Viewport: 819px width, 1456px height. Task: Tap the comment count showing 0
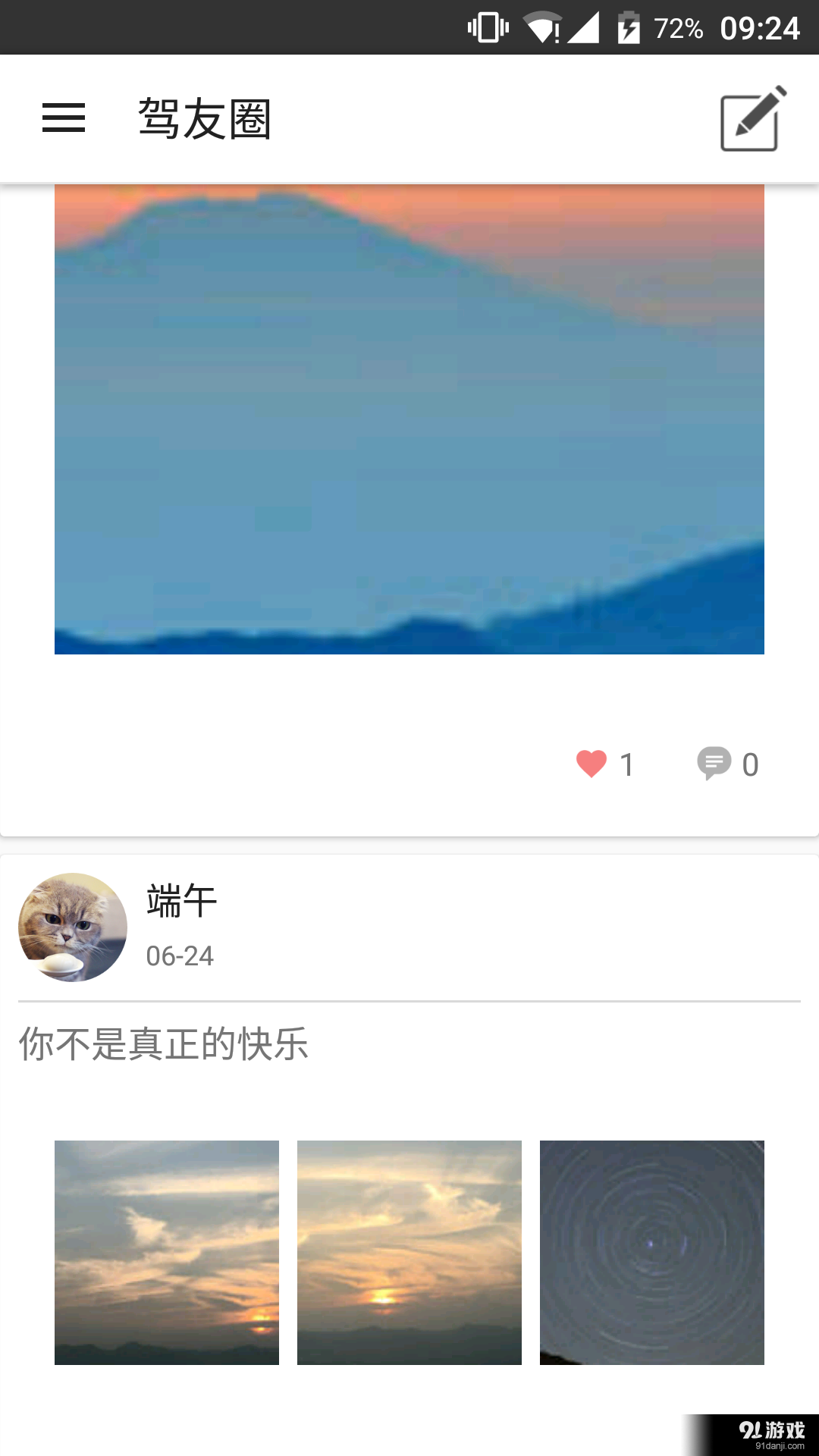(750, 764)
